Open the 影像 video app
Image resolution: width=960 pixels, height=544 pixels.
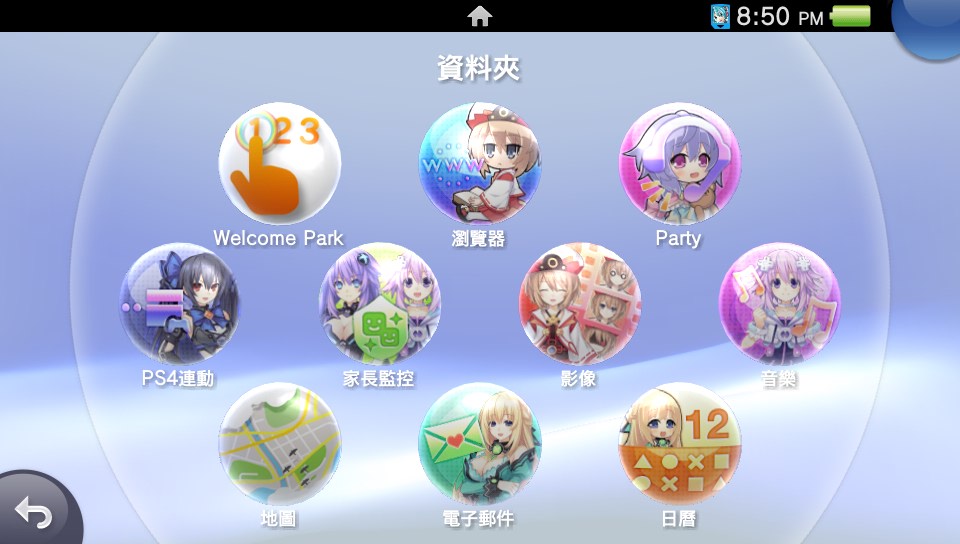click(579, 303)
